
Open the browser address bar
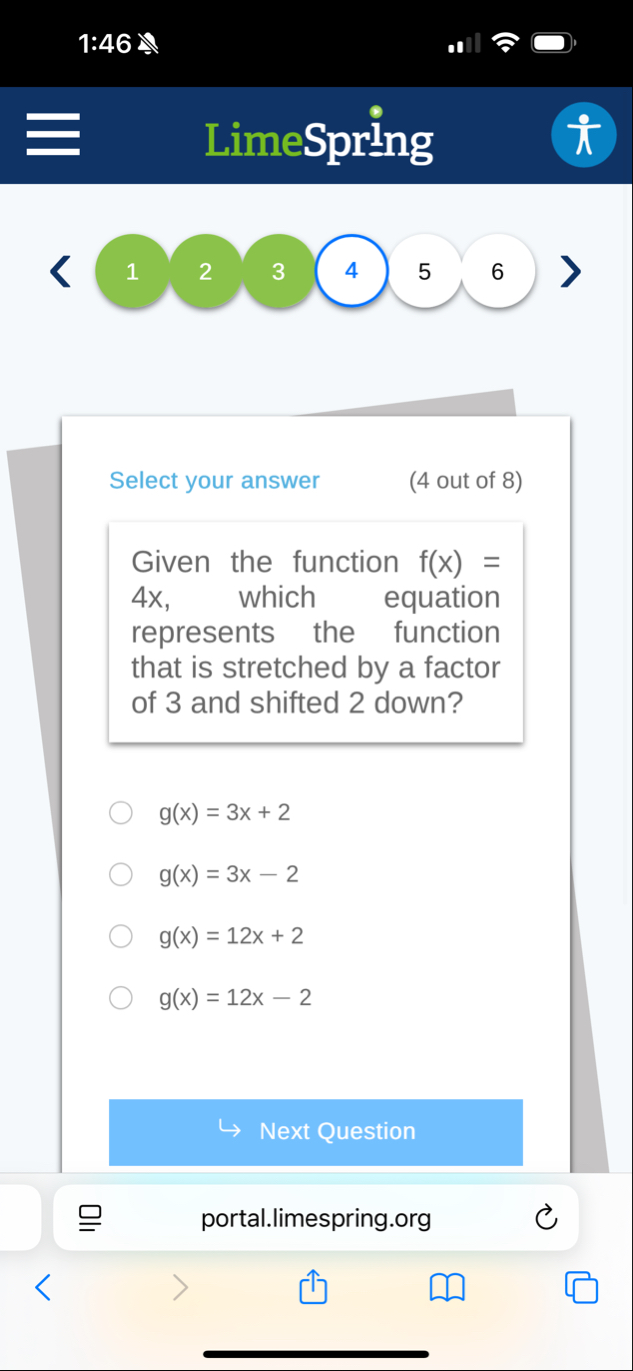pos(316,1218)
